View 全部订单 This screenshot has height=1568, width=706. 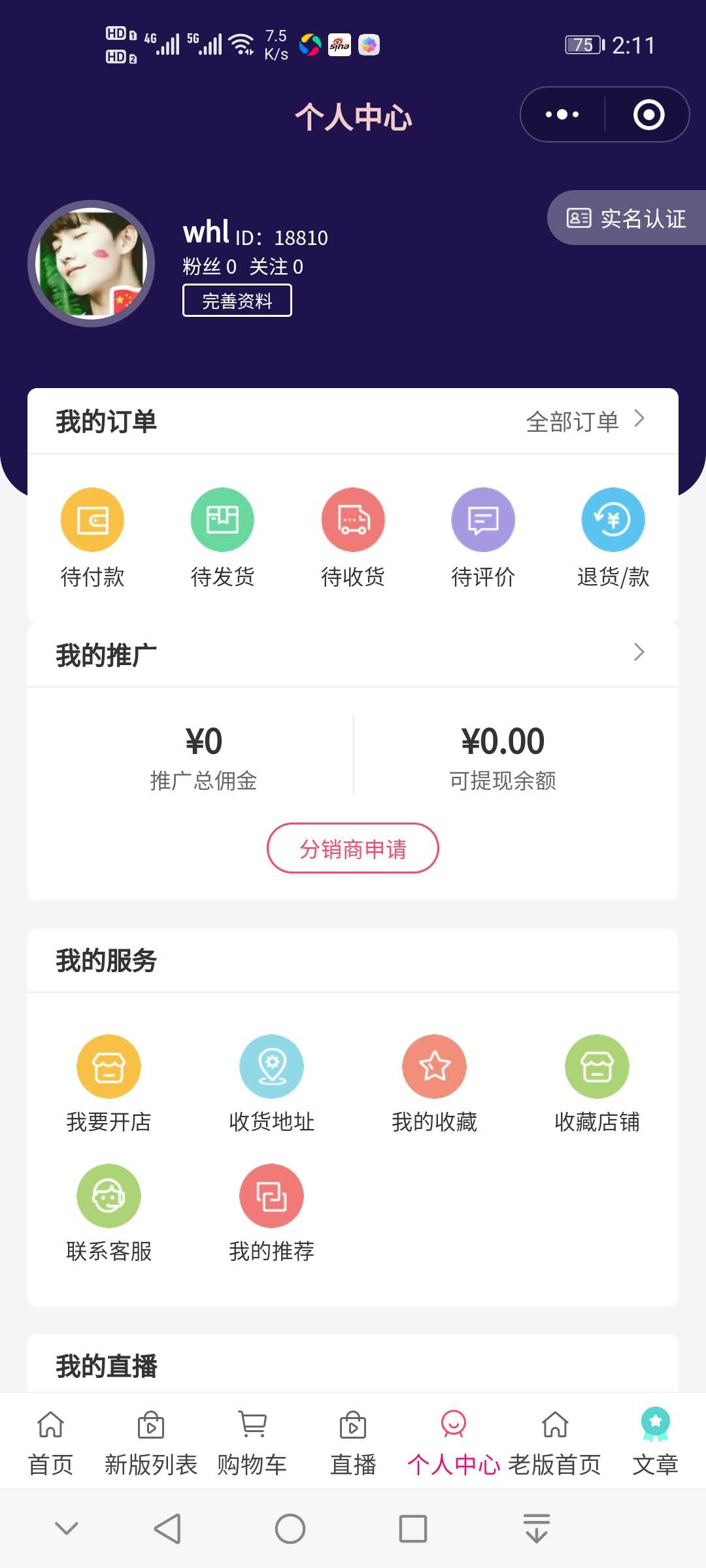(x=586, y=421)
